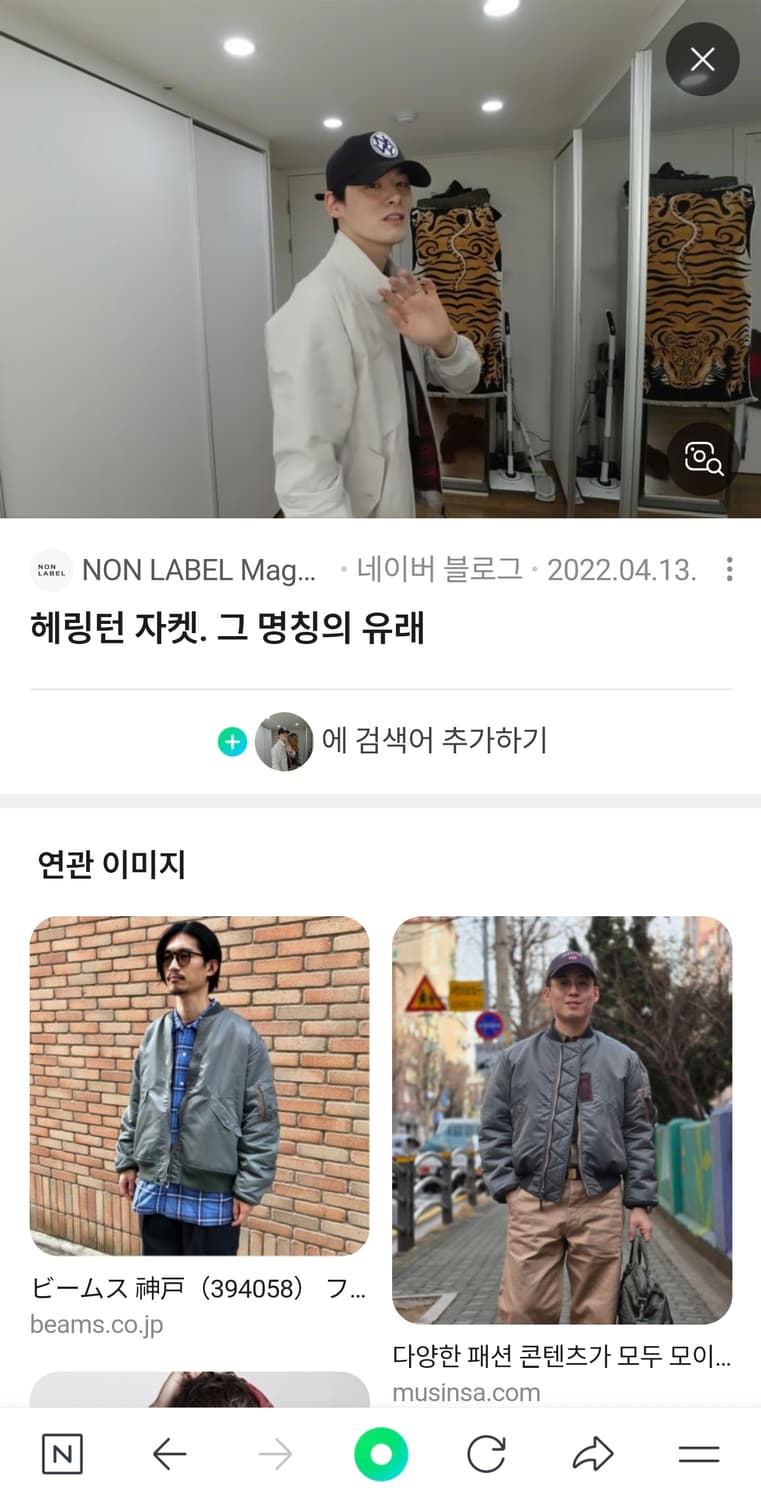The width and height of the screenshot is (761, 1500).
Task: Tap the Naver N home icon
Action: 63,1455
